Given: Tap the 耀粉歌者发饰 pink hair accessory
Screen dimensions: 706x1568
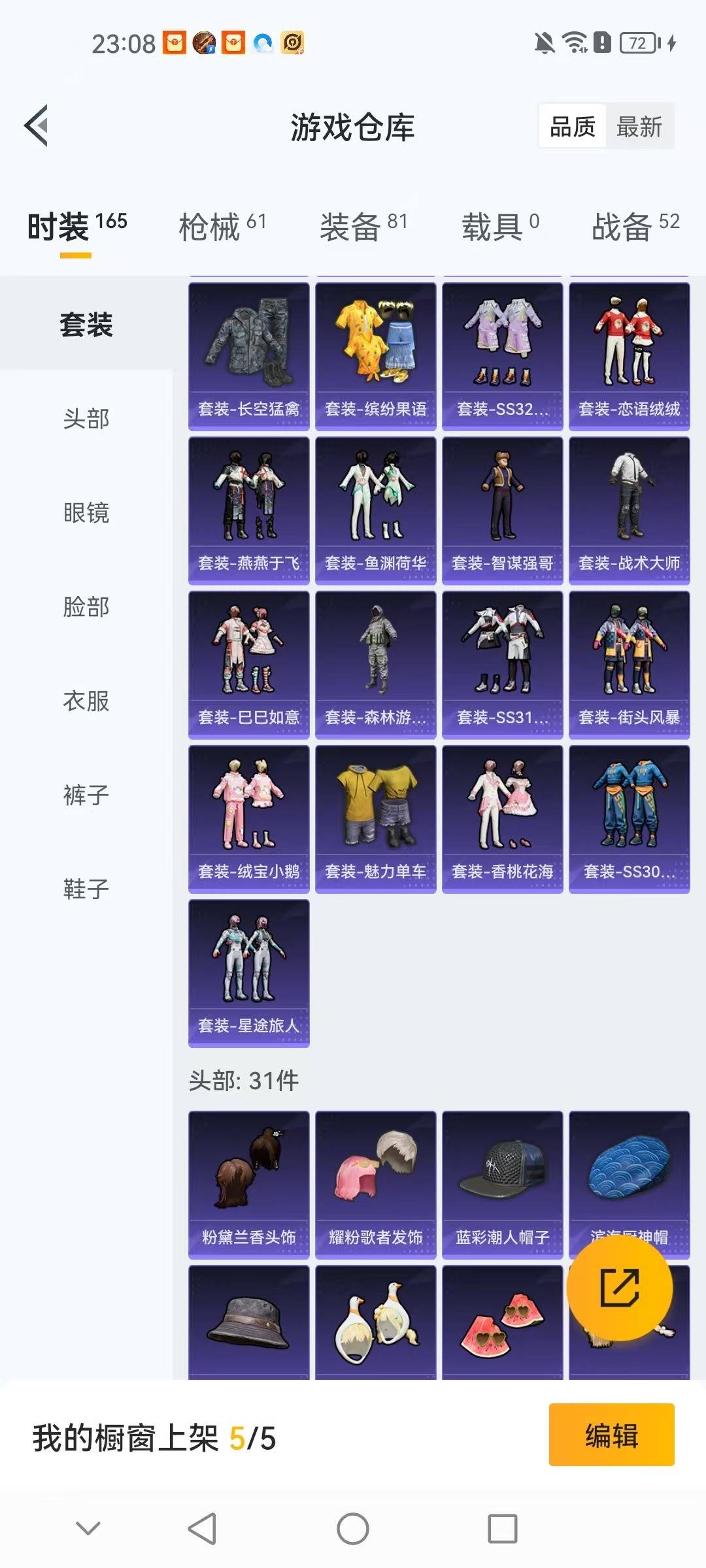Looking at the screenshot, I should pyautogui.click(x=375, y=1183).
